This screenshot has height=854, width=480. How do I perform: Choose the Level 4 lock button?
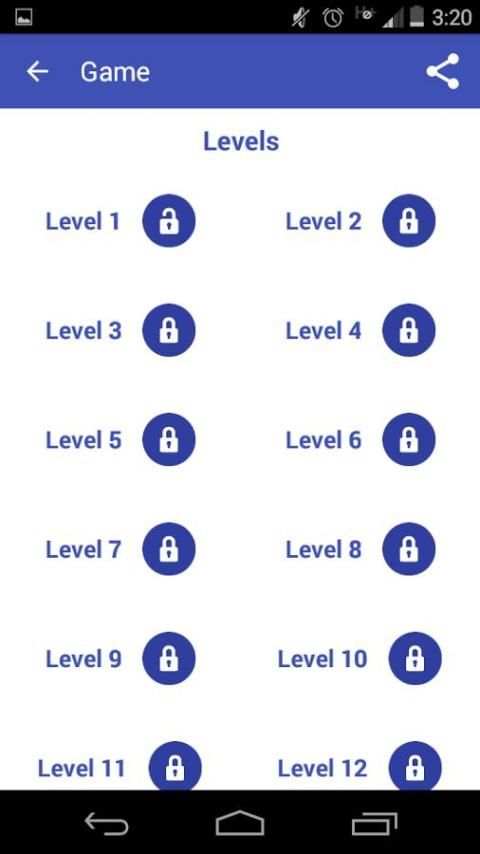click(409, 330)
